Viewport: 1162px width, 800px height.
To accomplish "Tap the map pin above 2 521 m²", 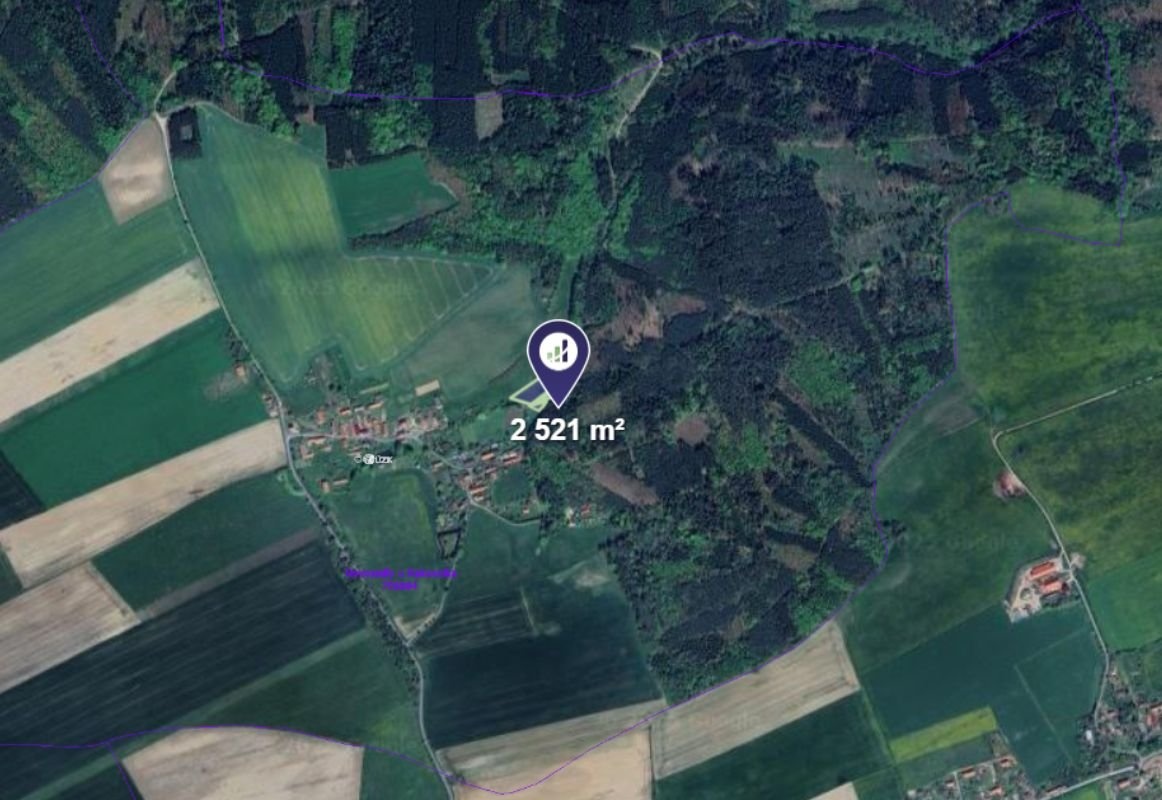I will click(x=558, y=355).
